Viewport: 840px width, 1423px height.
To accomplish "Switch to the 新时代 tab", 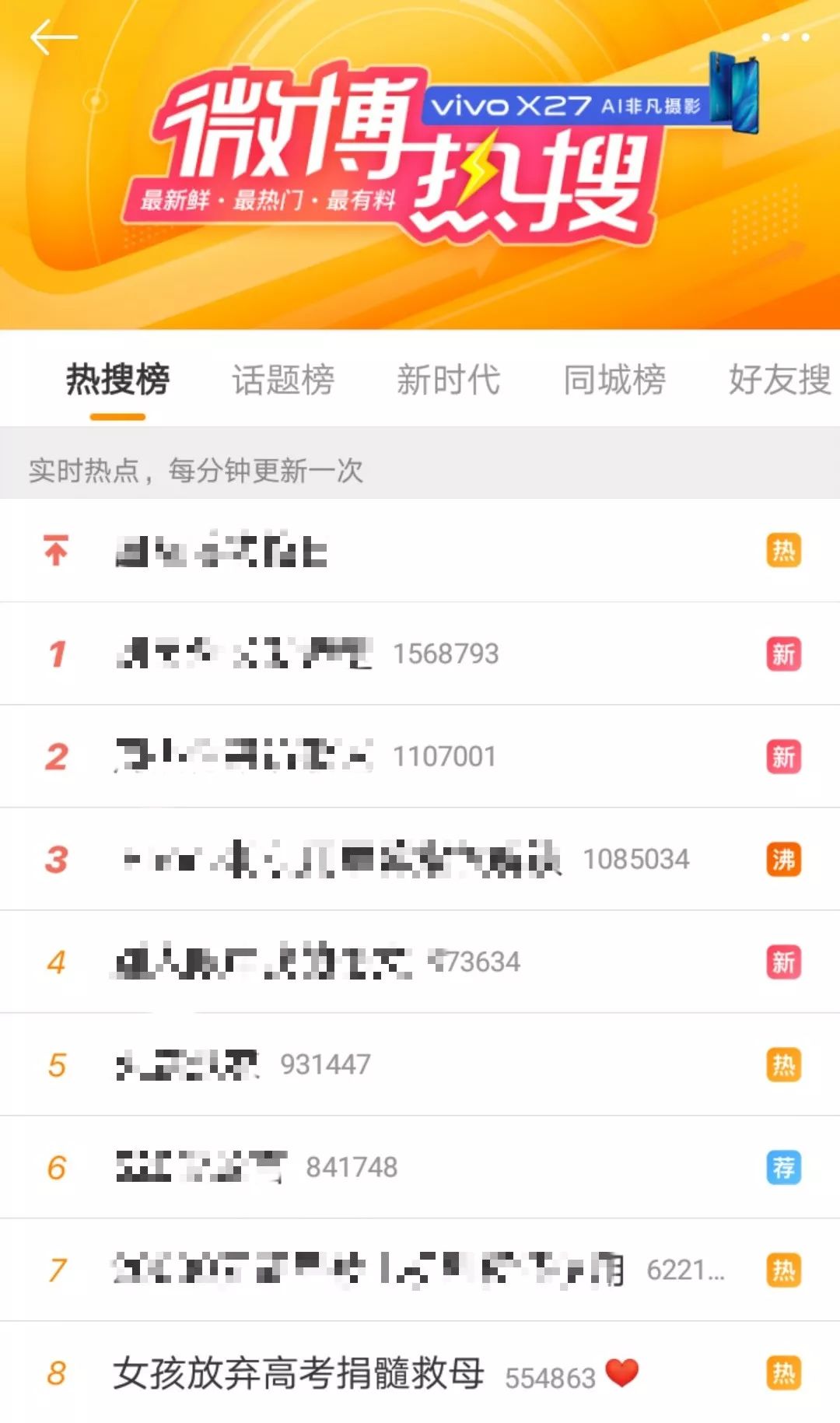I will pyautogui.click(x=448, y=380).
